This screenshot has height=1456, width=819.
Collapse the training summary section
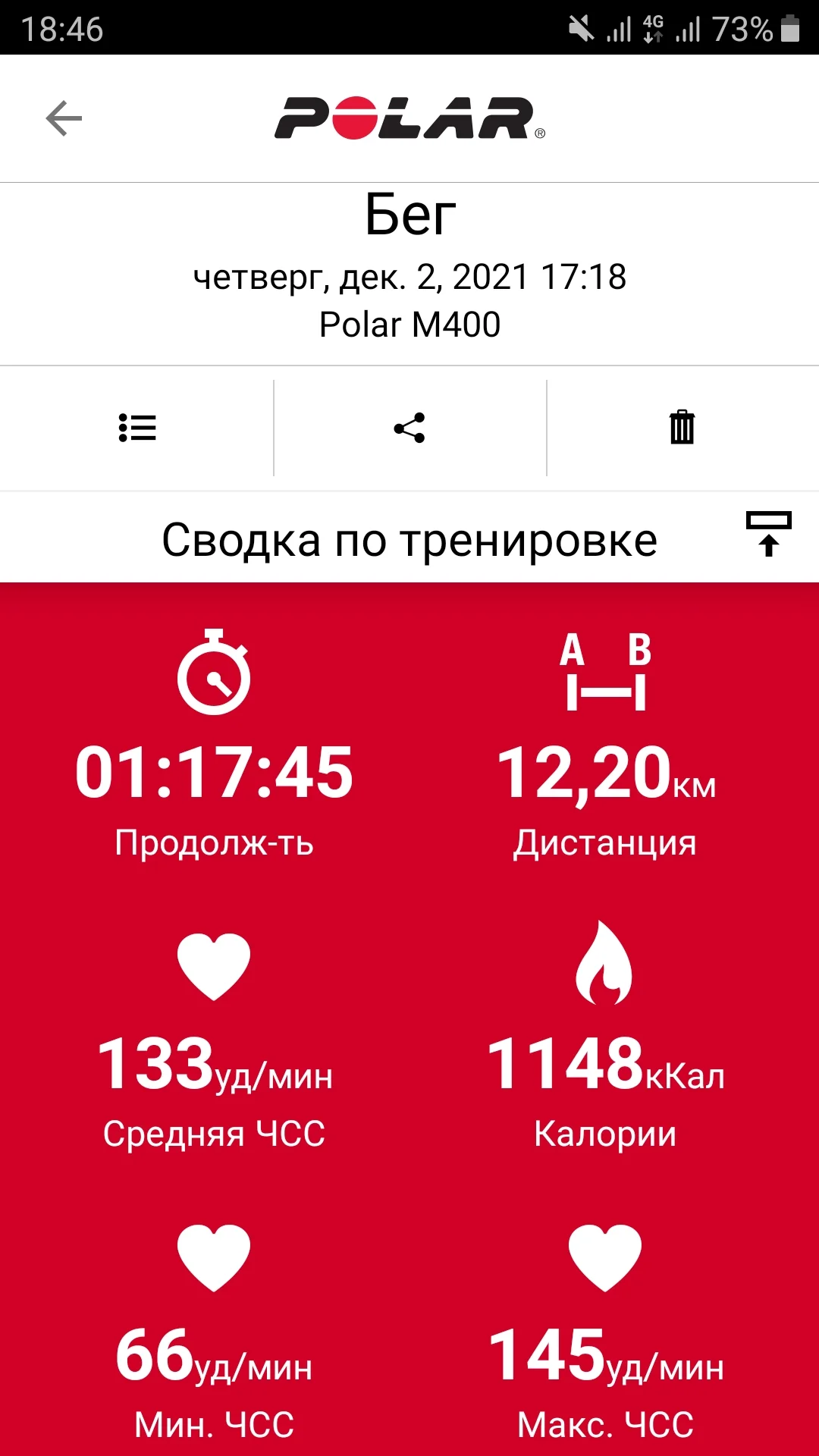point(768,535)
